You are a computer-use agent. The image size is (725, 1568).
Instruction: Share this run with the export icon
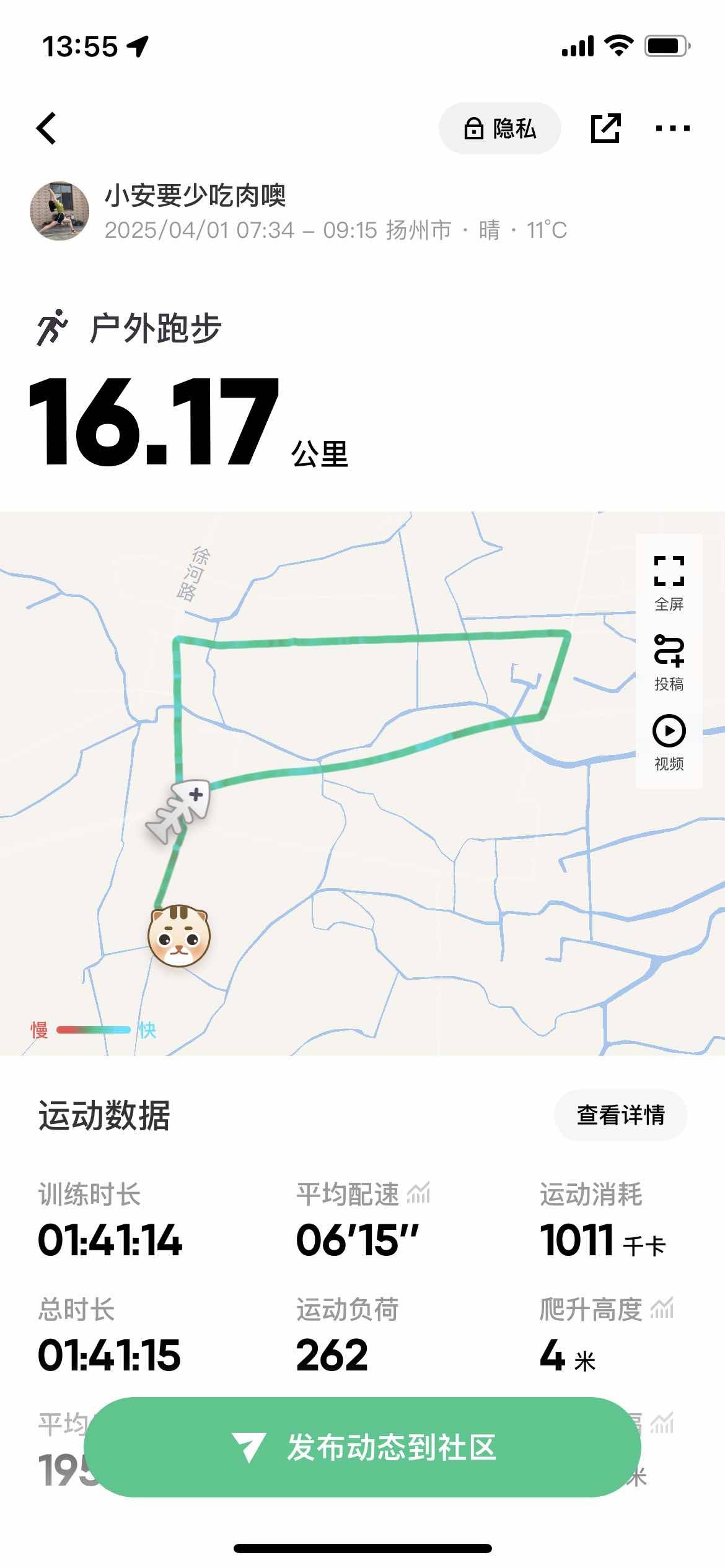[605, 128]
